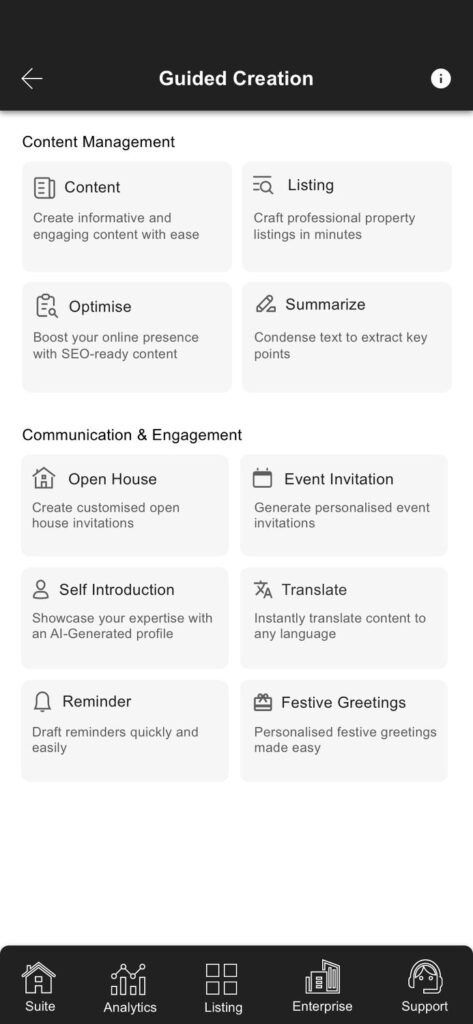Switch to the Suite tab
This screenshot has width=473, height=1024.
(40, 987)
